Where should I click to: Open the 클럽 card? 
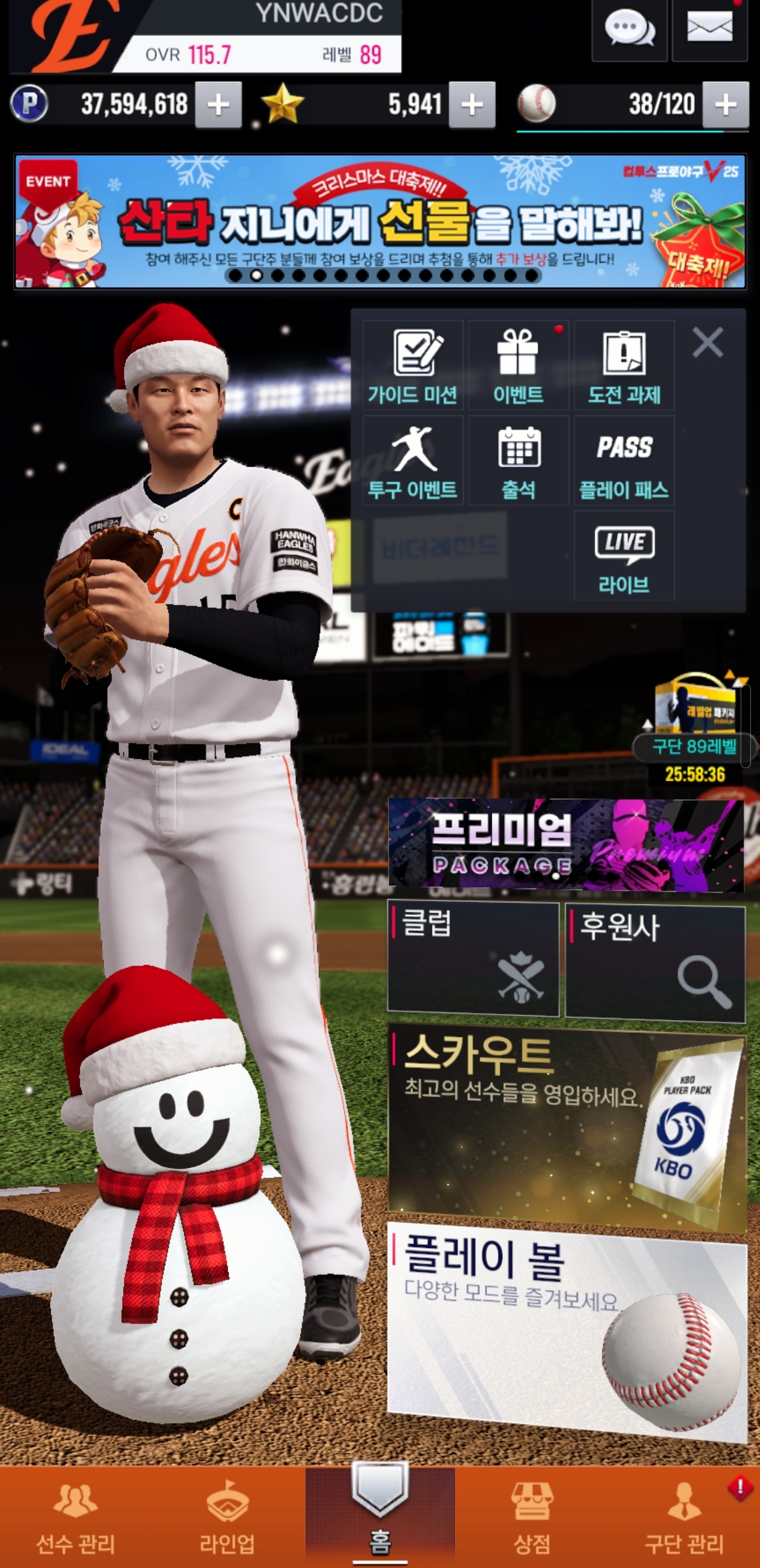pos(473,959)
